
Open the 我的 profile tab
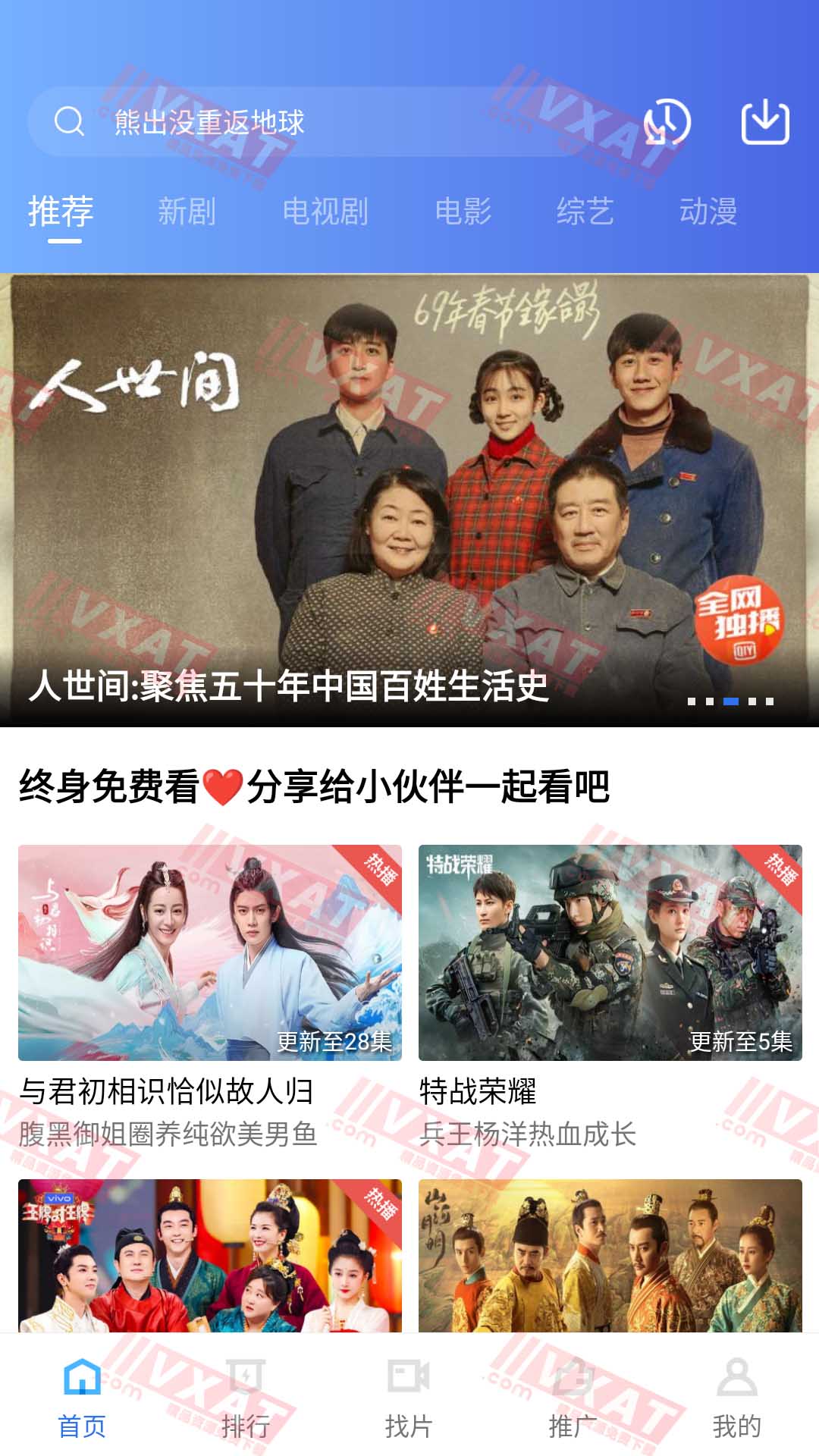736,1397
